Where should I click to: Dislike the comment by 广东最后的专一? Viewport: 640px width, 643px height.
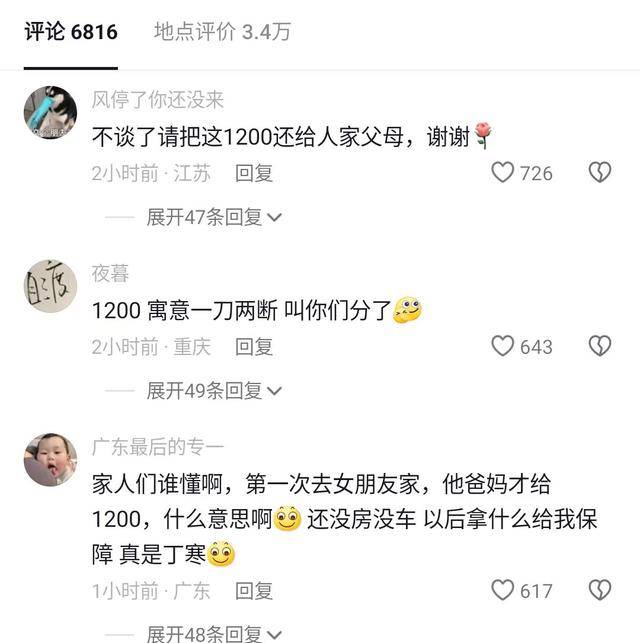[599, 591]
